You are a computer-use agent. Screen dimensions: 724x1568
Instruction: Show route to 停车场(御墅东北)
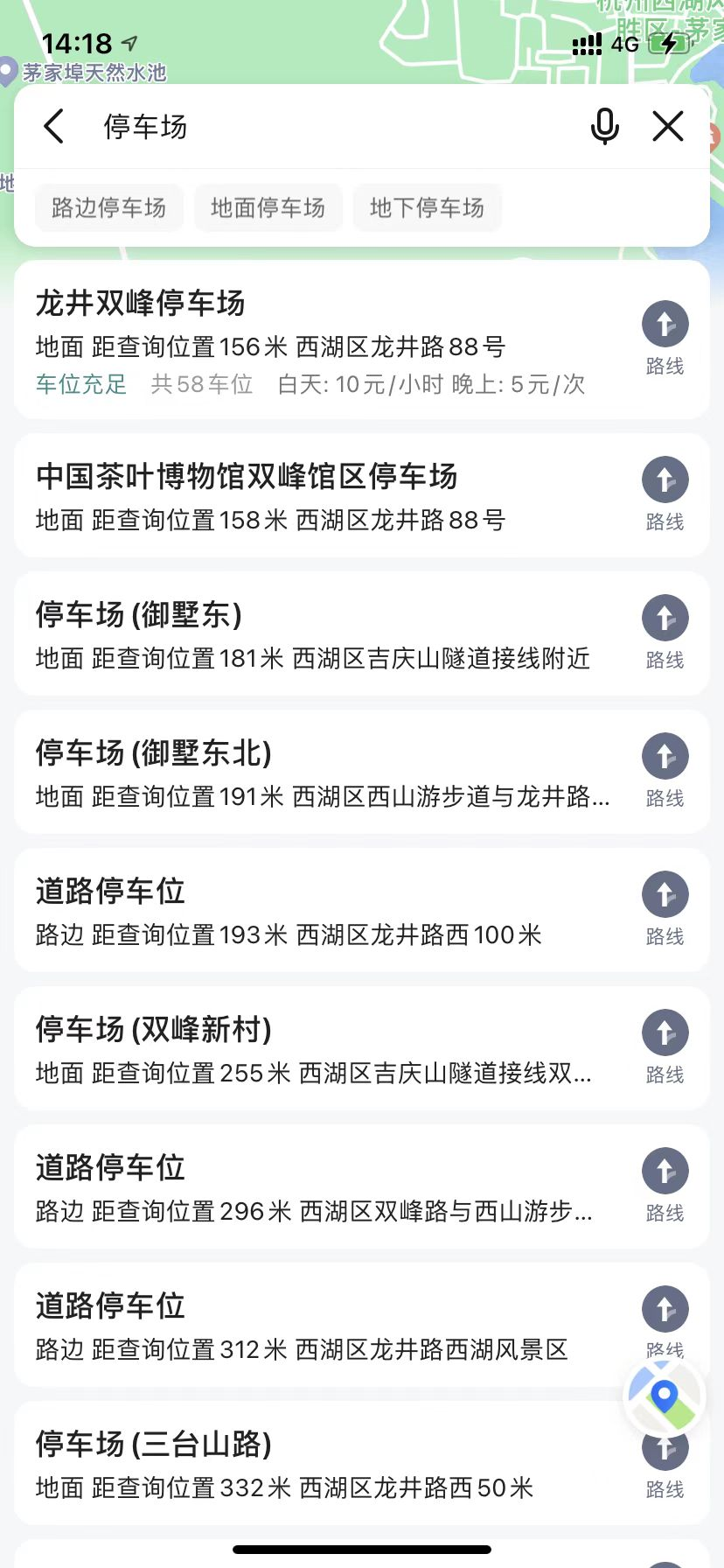665,769
